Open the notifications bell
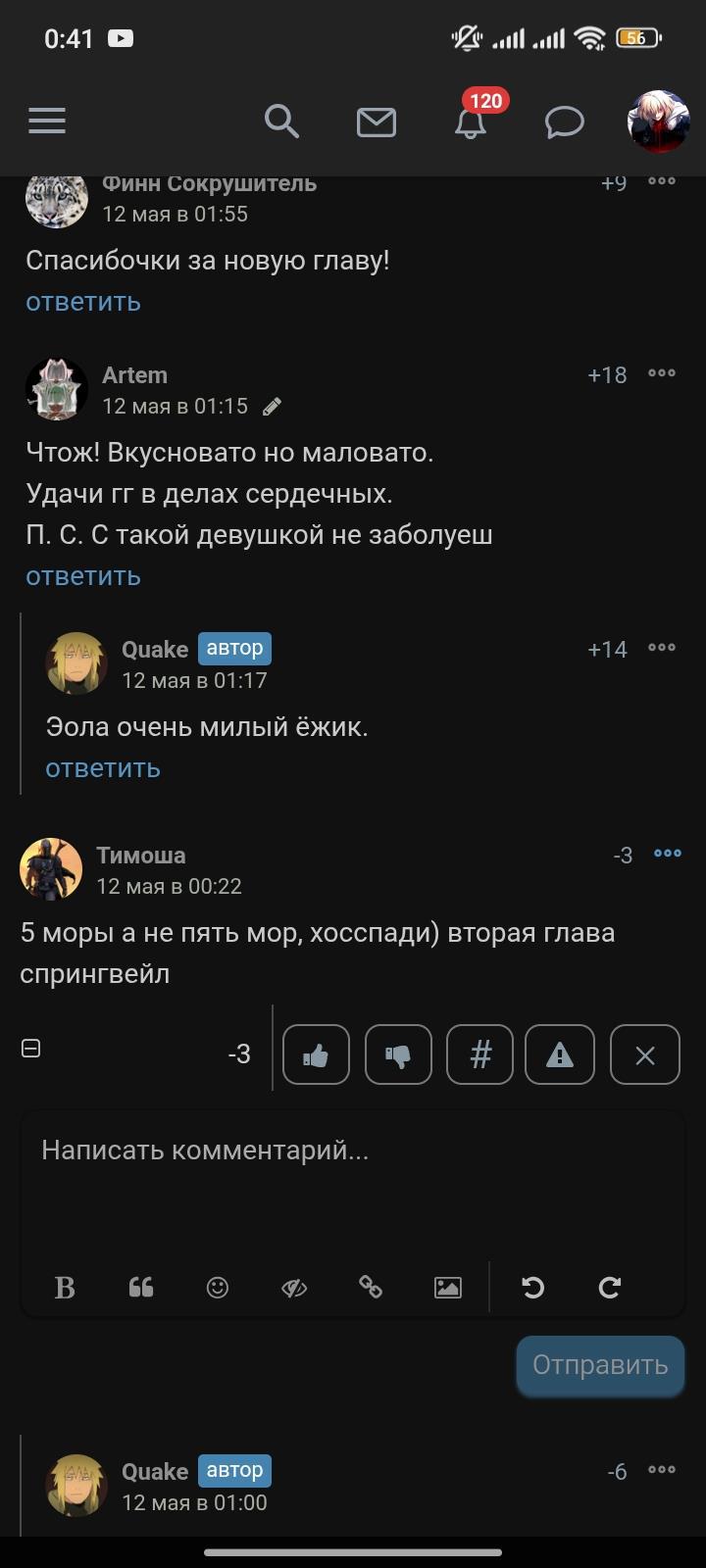Viewport: 706px width, 1568px height. (x=471, y=122)
